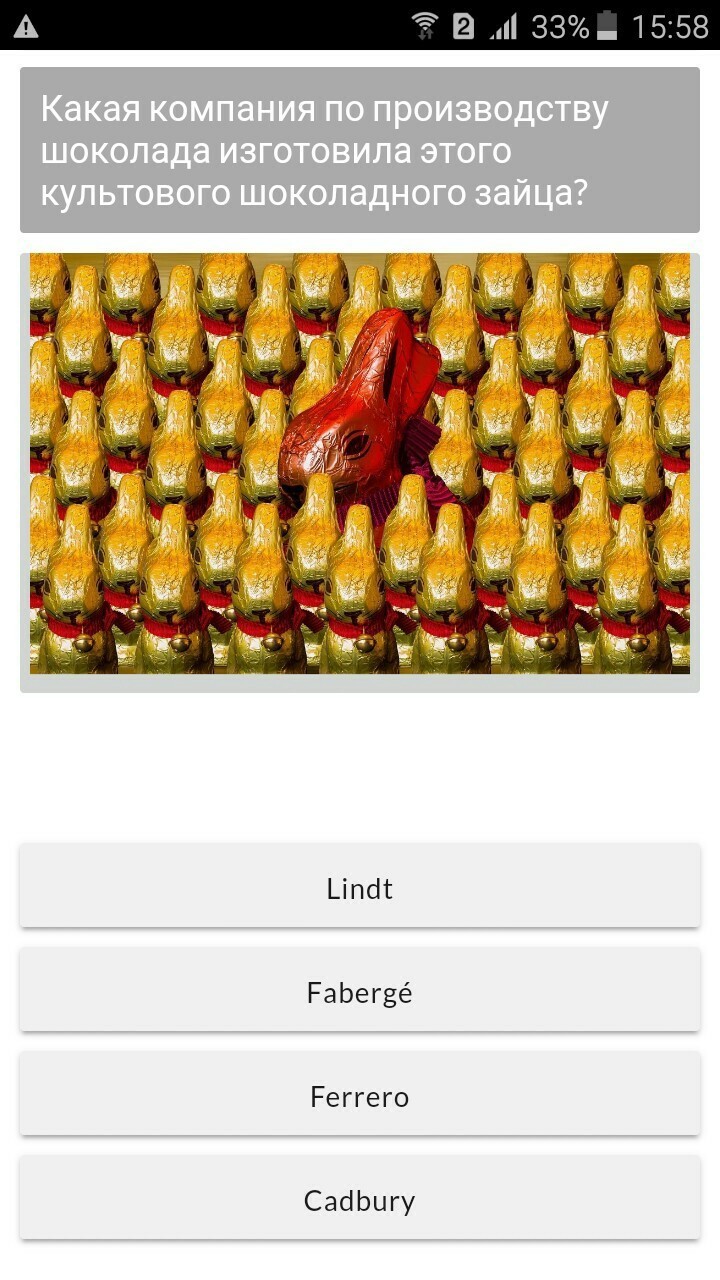Answer with Cadbury
This screenshot has height=1280, width=720.
pyautogui.click(x=360, y=1199)
